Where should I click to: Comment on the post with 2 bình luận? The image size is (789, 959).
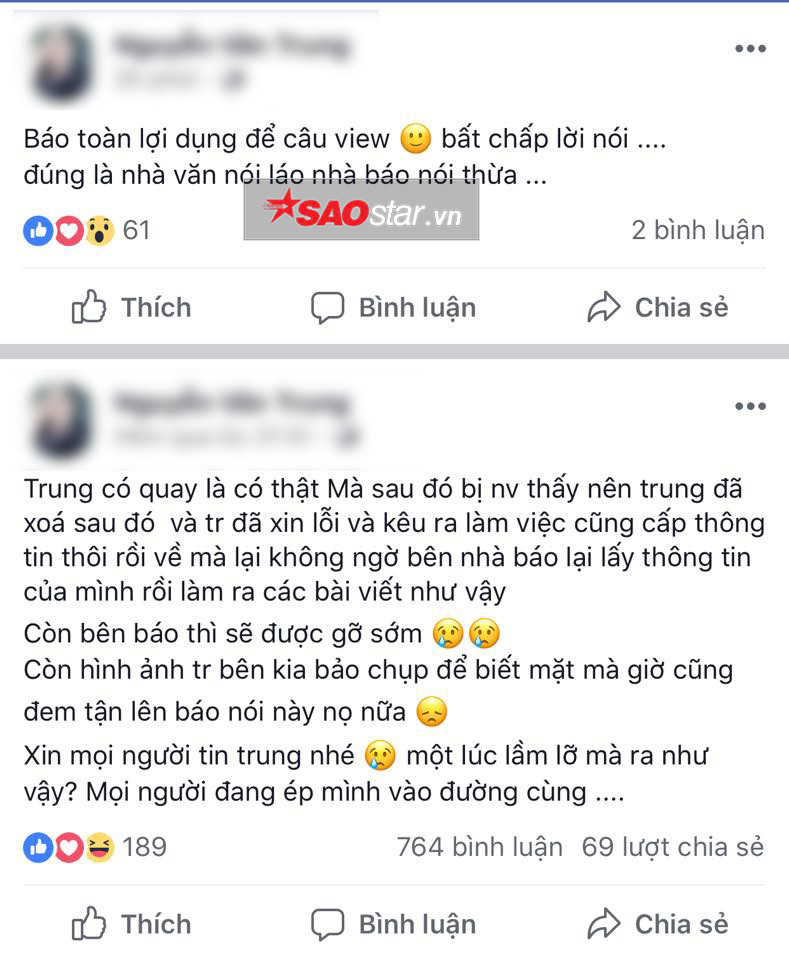point(392,307)
